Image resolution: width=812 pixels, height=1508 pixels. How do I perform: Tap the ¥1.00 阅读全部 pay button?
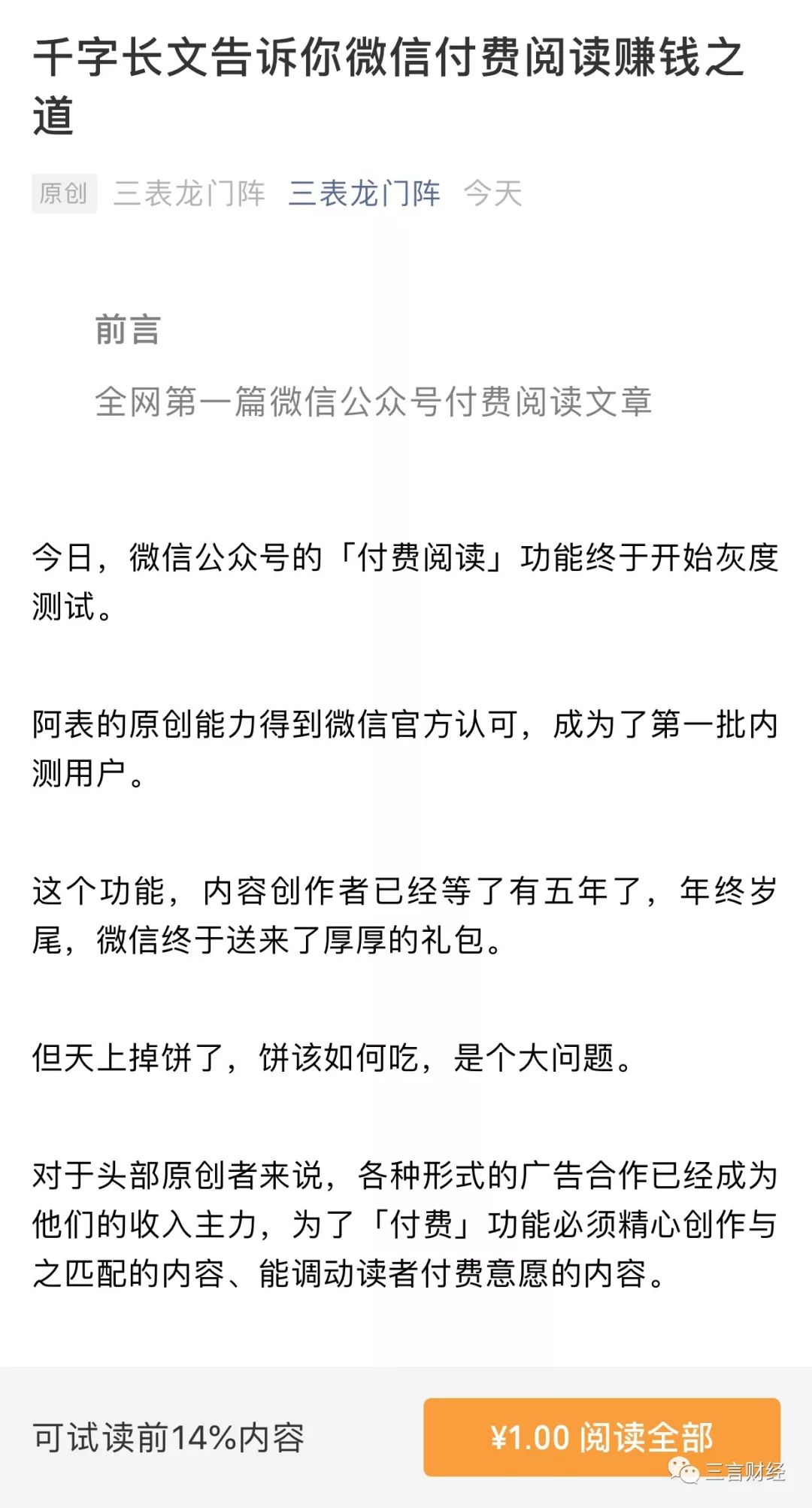(601, 1437)
